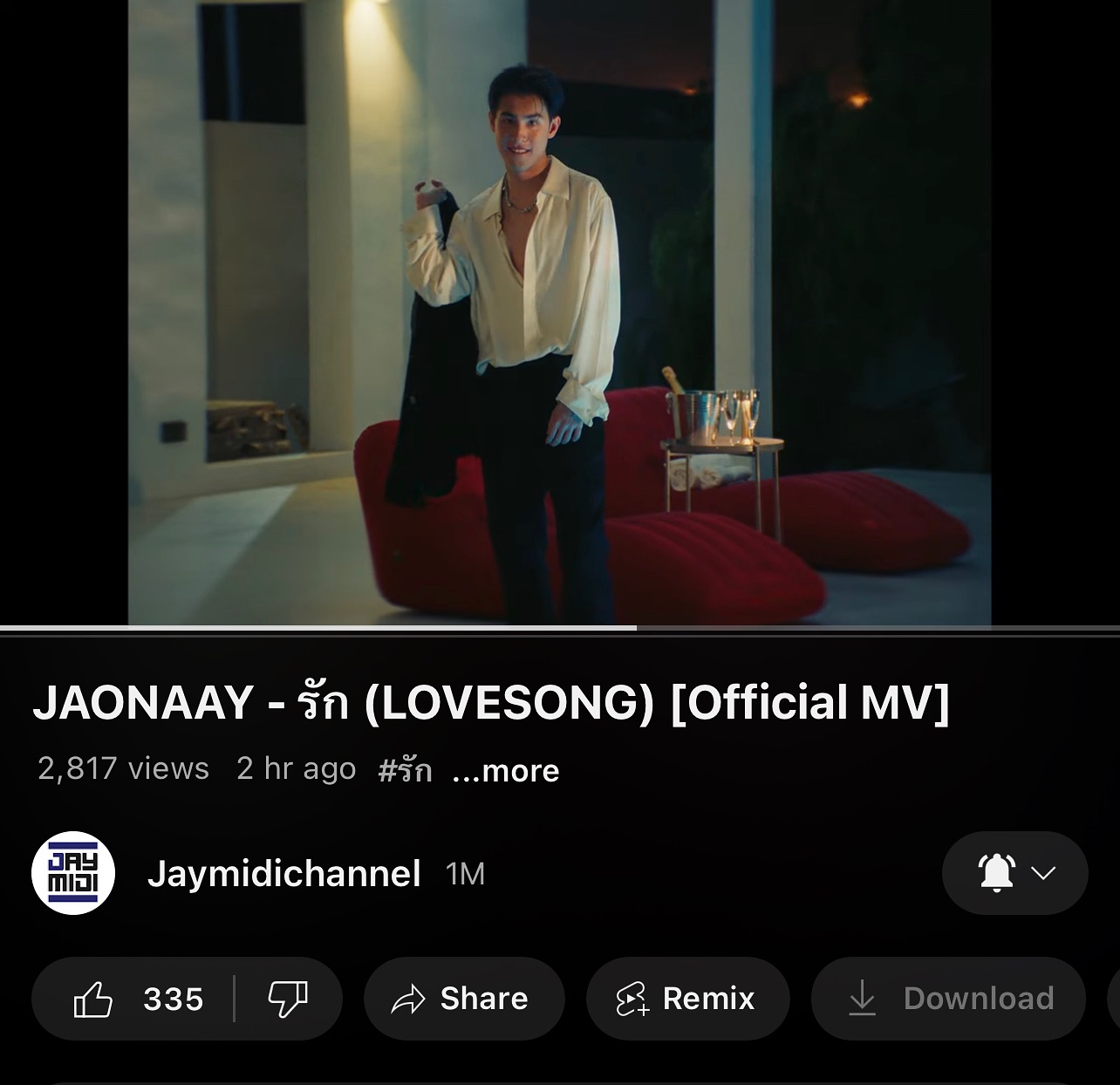Open the Jaymidichannel channel page

(x=283, y=873)
